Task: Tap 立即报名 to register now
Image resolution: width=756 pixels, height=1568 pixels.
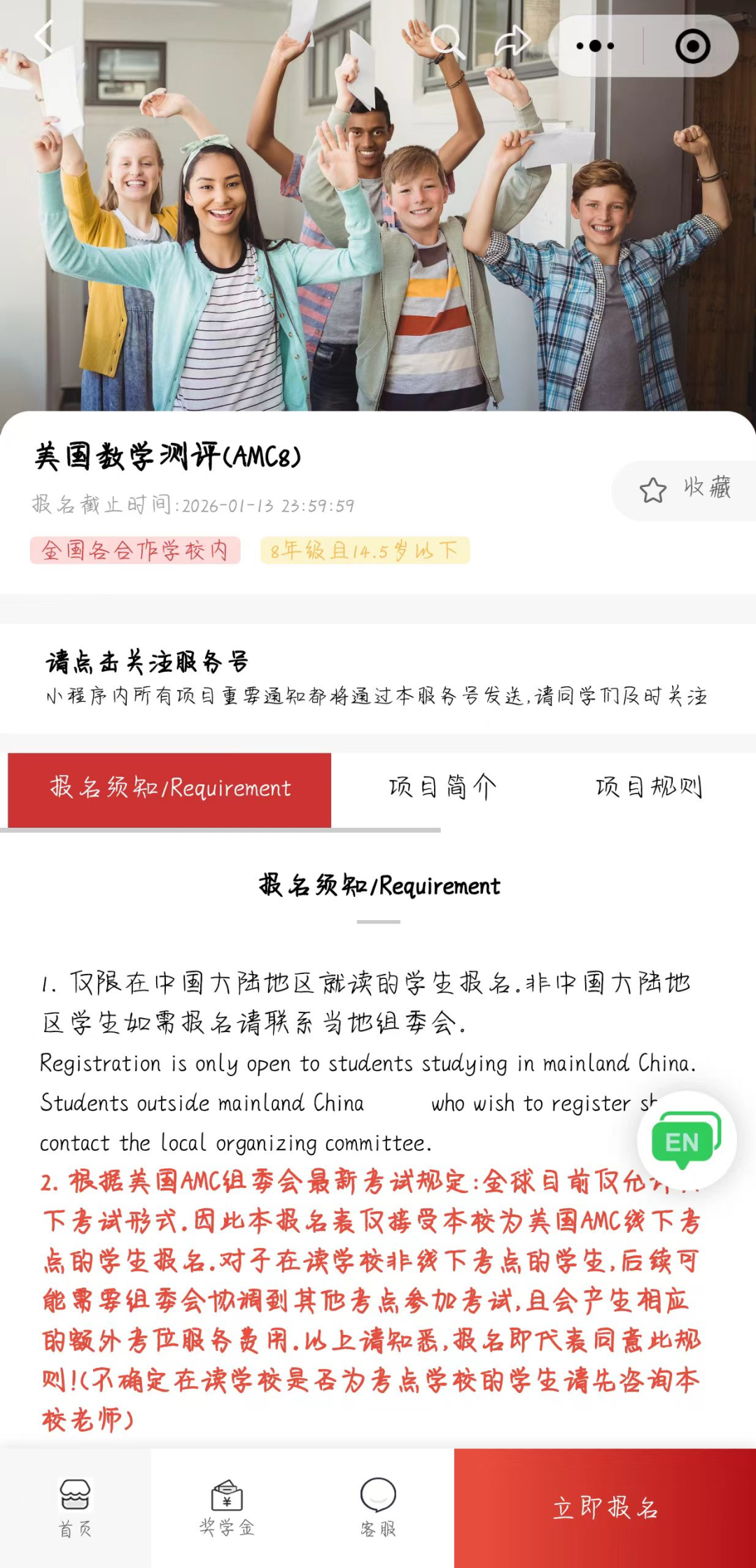Action: pyautogui.click(x=605, y=1508)
